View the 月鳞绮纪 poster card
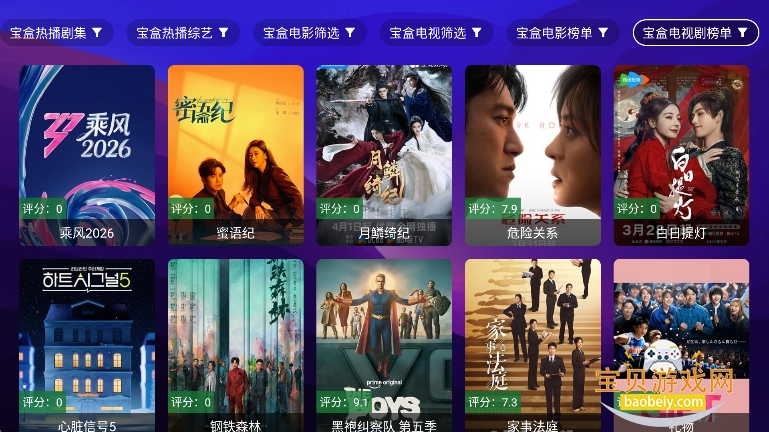769x432 pixels. coord(384,155)
